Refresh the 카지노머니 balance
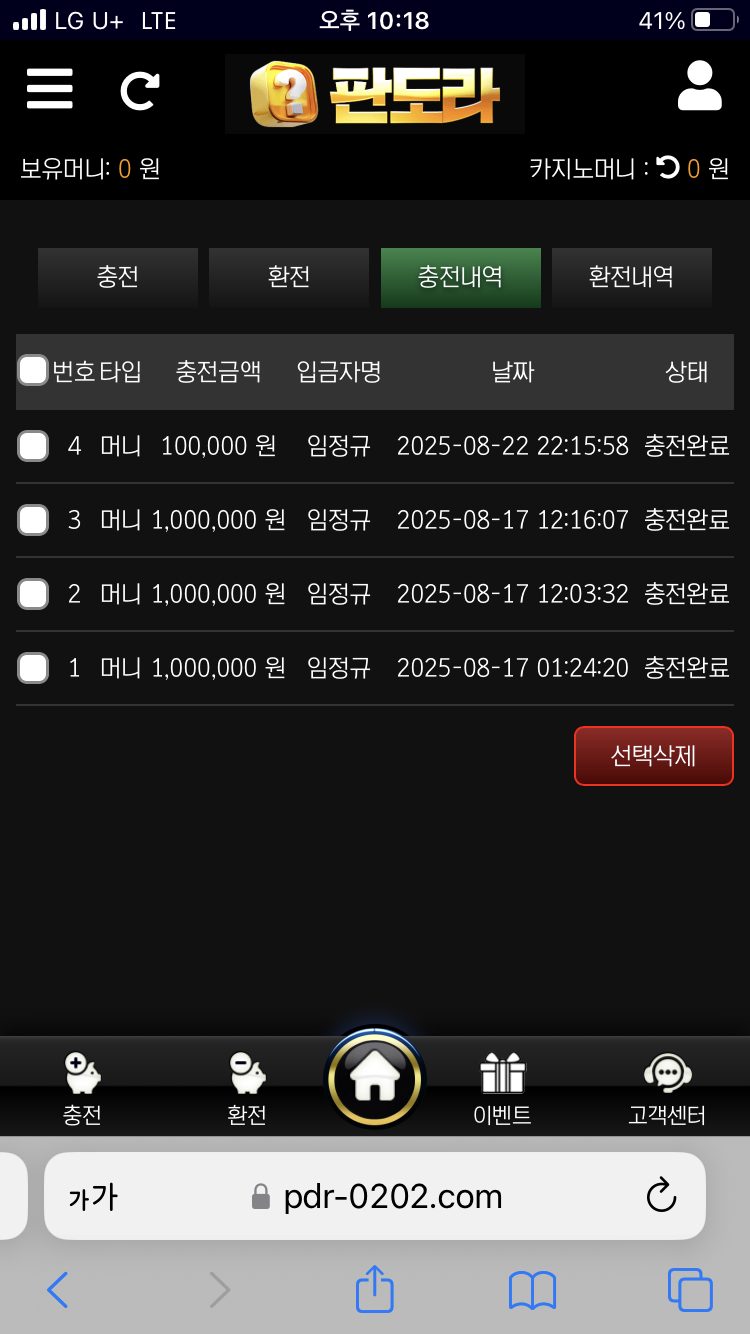Image resolution: width=750 pixels, height=1334 pixels. 668,168
